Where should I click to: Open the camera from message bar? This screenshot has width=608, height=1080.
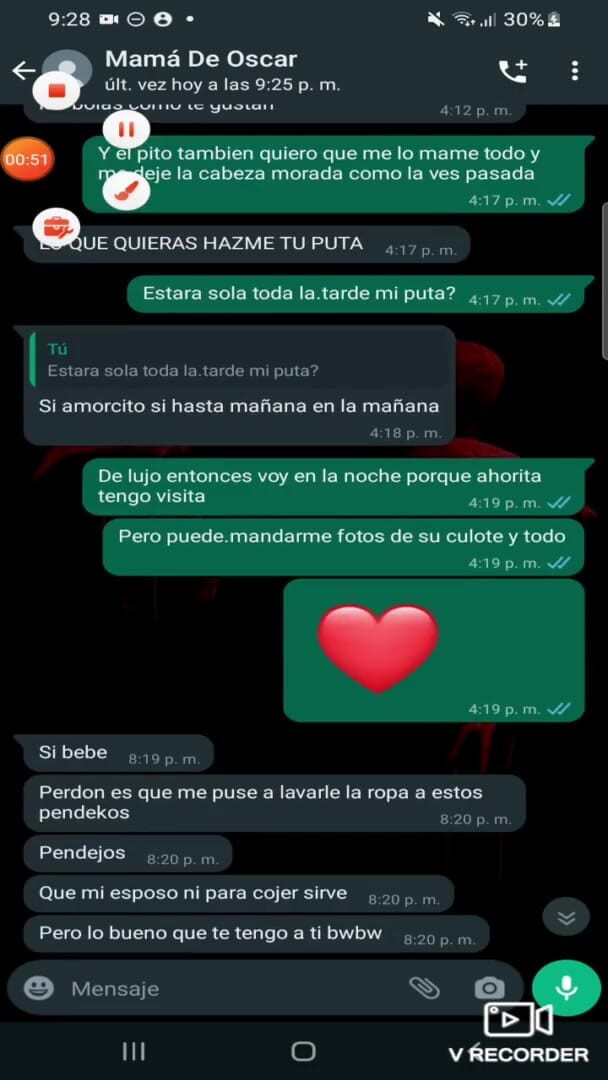(488, 988)
